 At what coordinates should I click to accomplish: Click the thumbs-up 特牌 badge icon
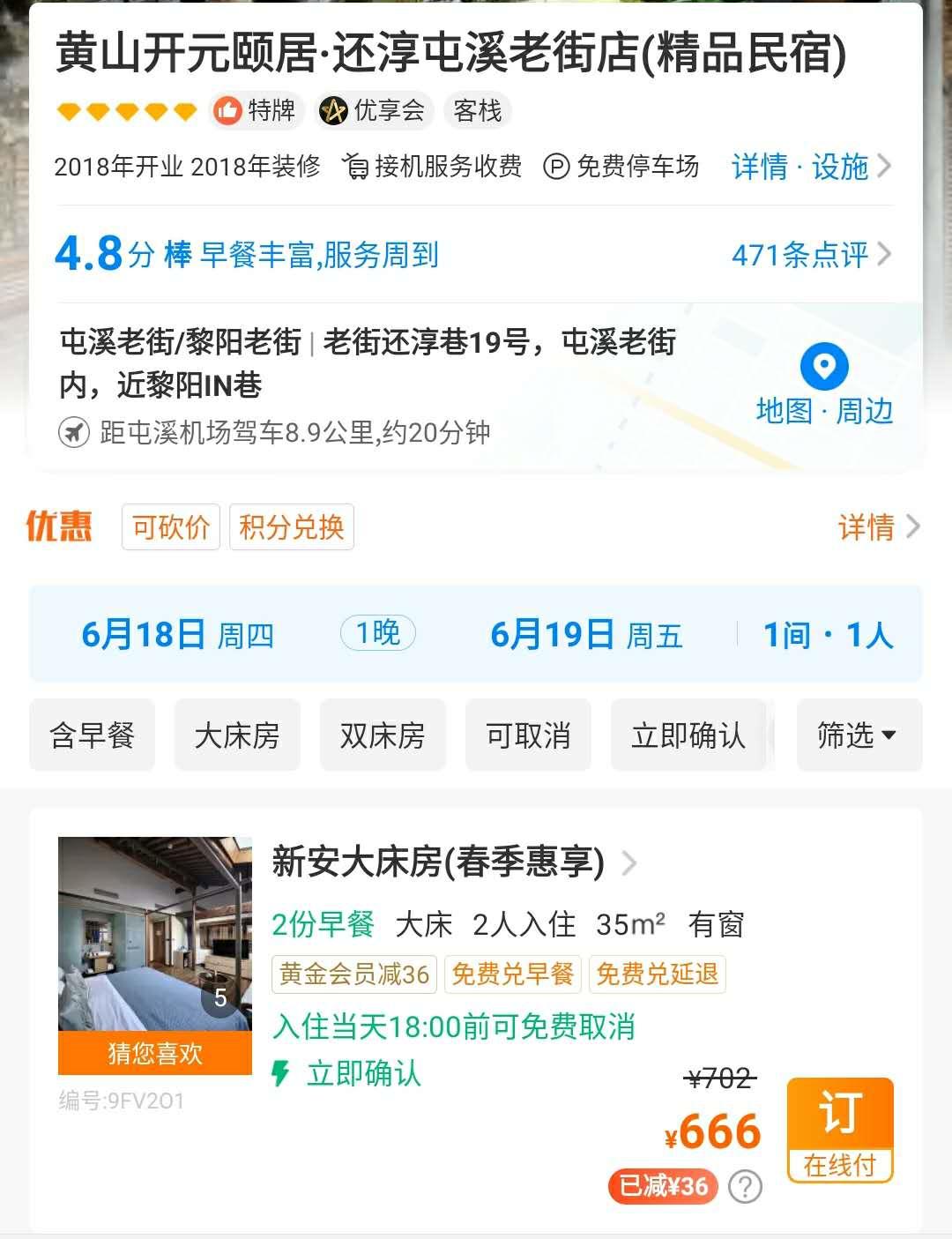click(x=227, y=111)
